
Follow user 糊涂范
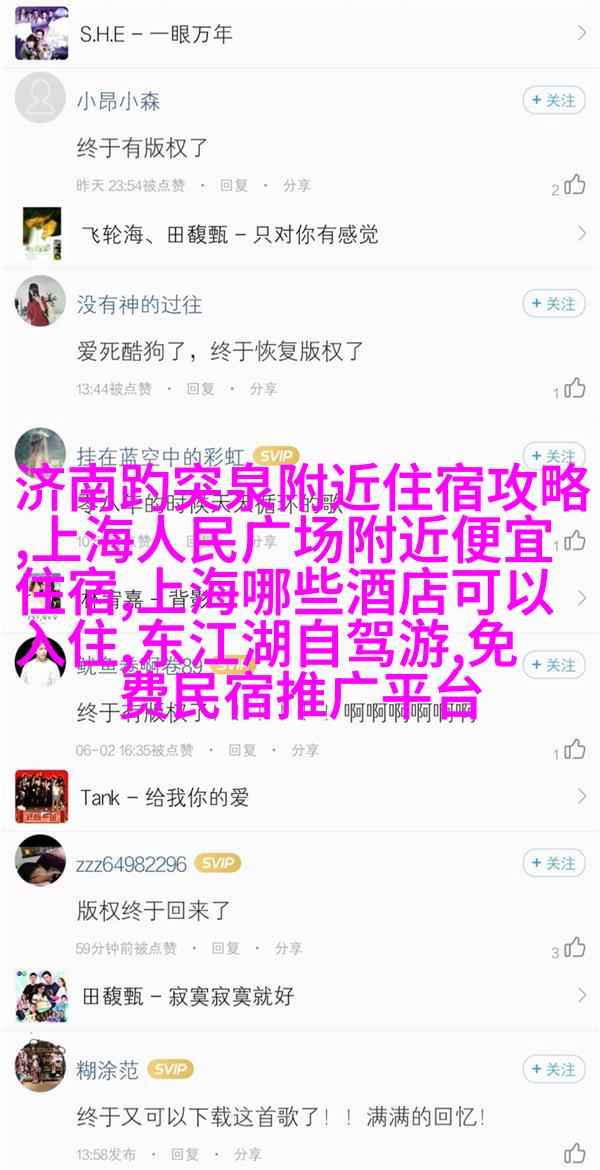coord(553,1068)
